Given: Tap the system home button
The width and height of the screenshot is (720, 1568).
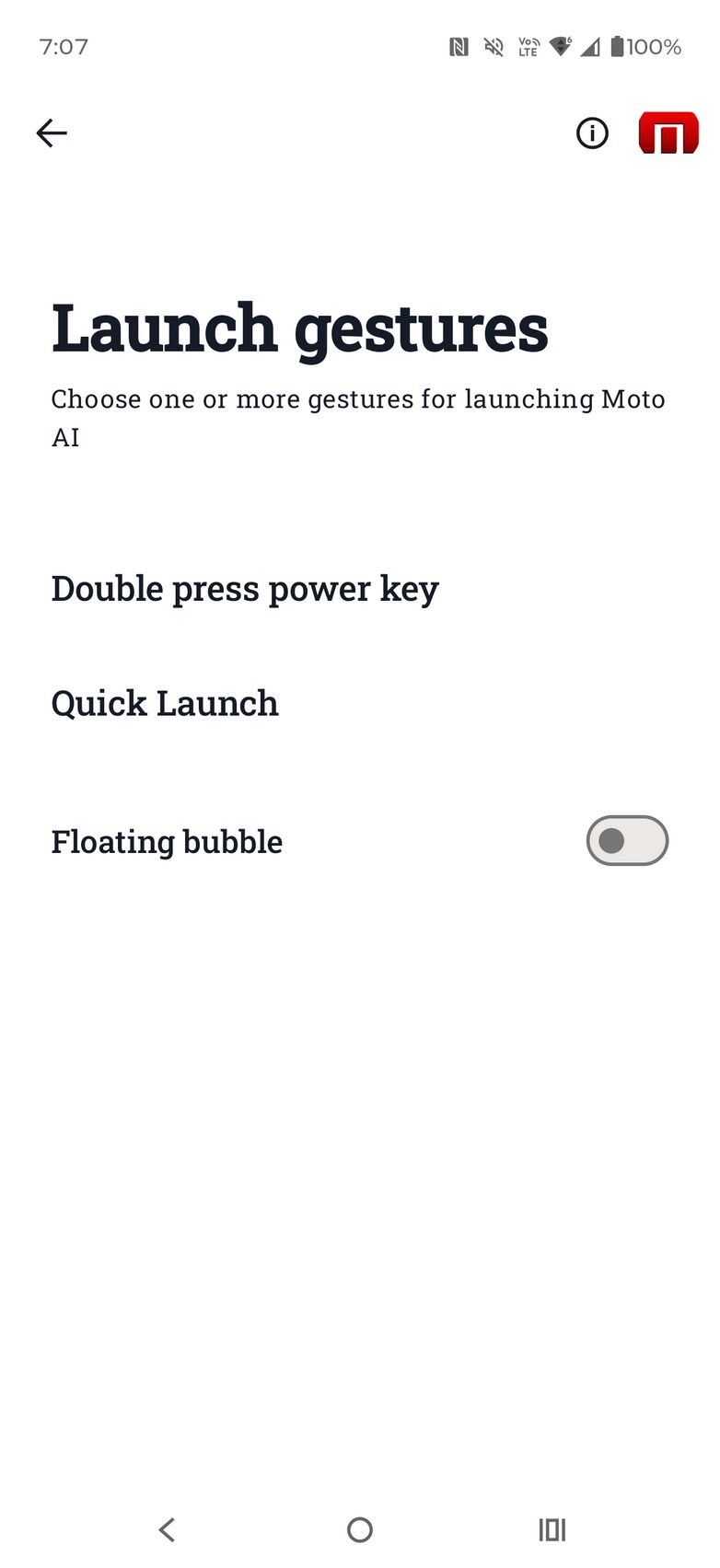Looking at the screenshot, I should click(x=359, y=1529).
